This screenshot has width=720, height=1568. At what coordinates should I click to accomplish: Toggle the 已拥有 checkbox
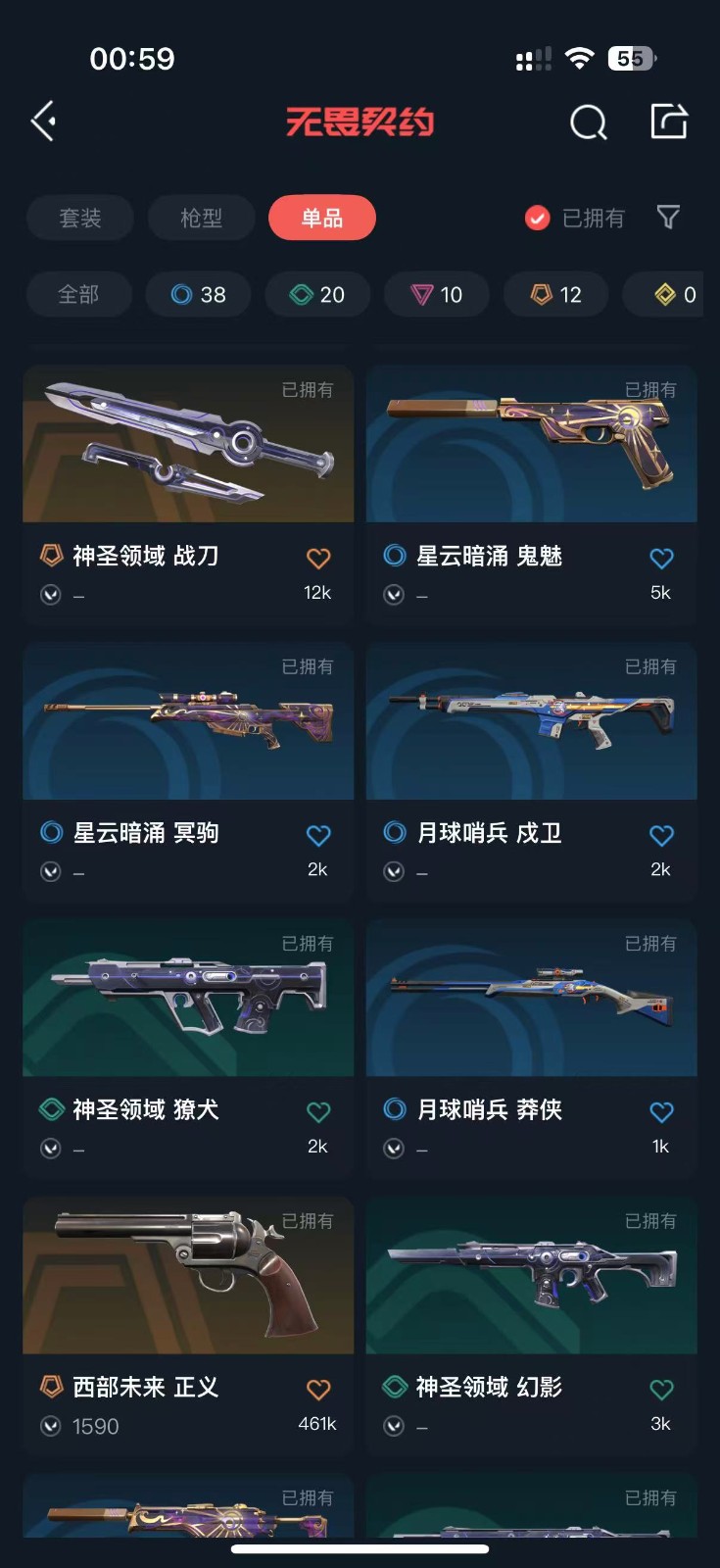click(x=538, y=218)
